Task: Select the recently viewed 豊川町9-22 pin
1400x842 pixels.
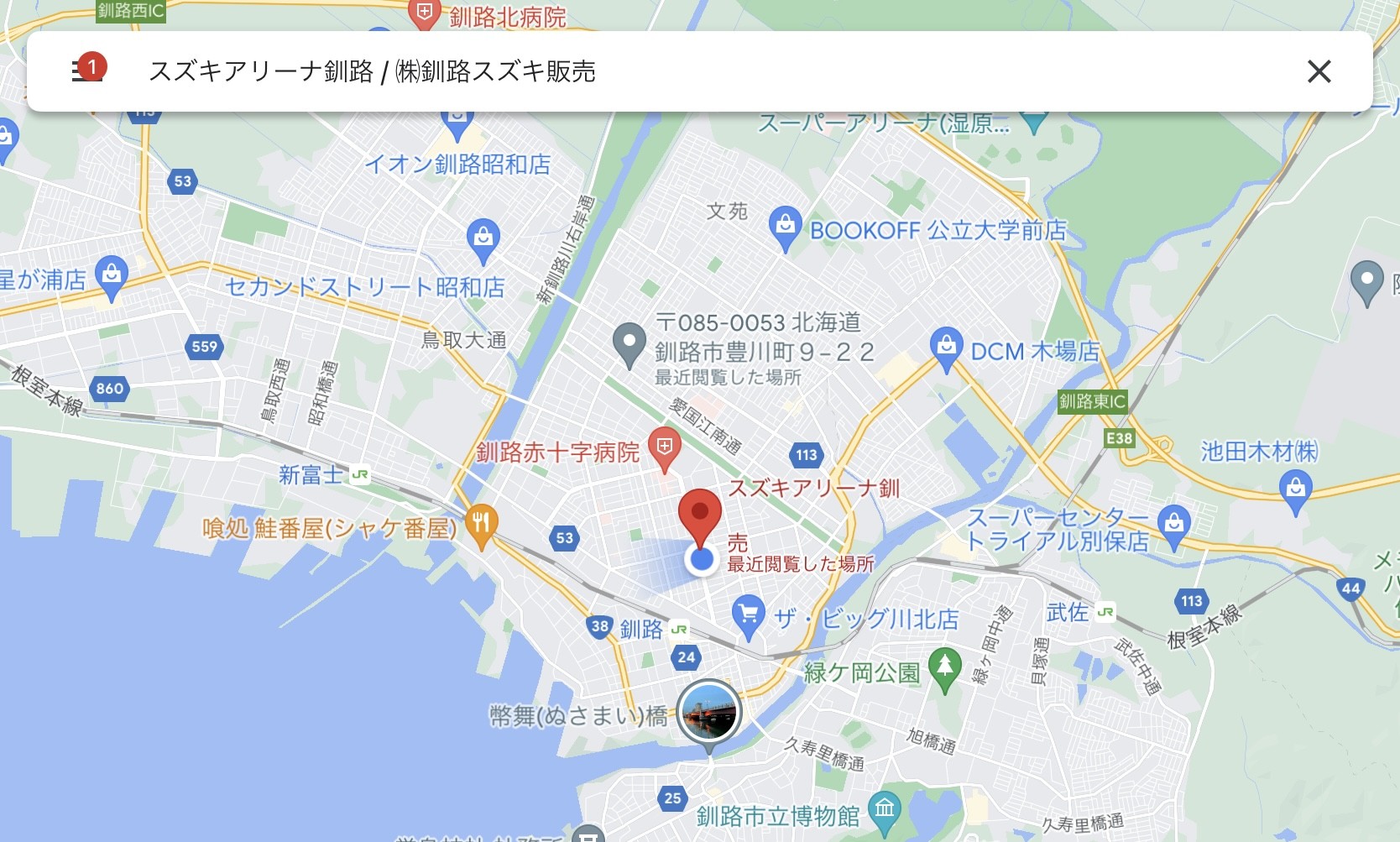Action: (629, 343)
